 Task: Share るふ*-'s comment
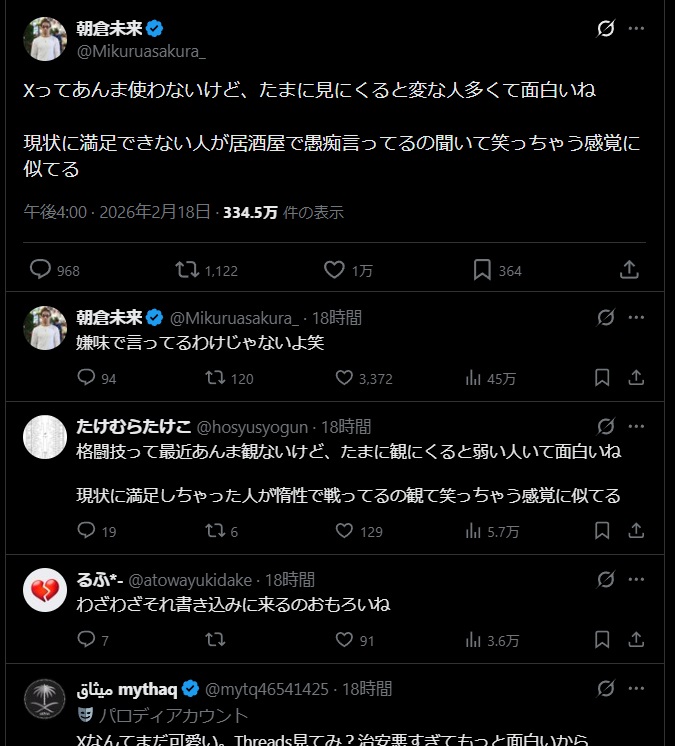click(636, 640)
